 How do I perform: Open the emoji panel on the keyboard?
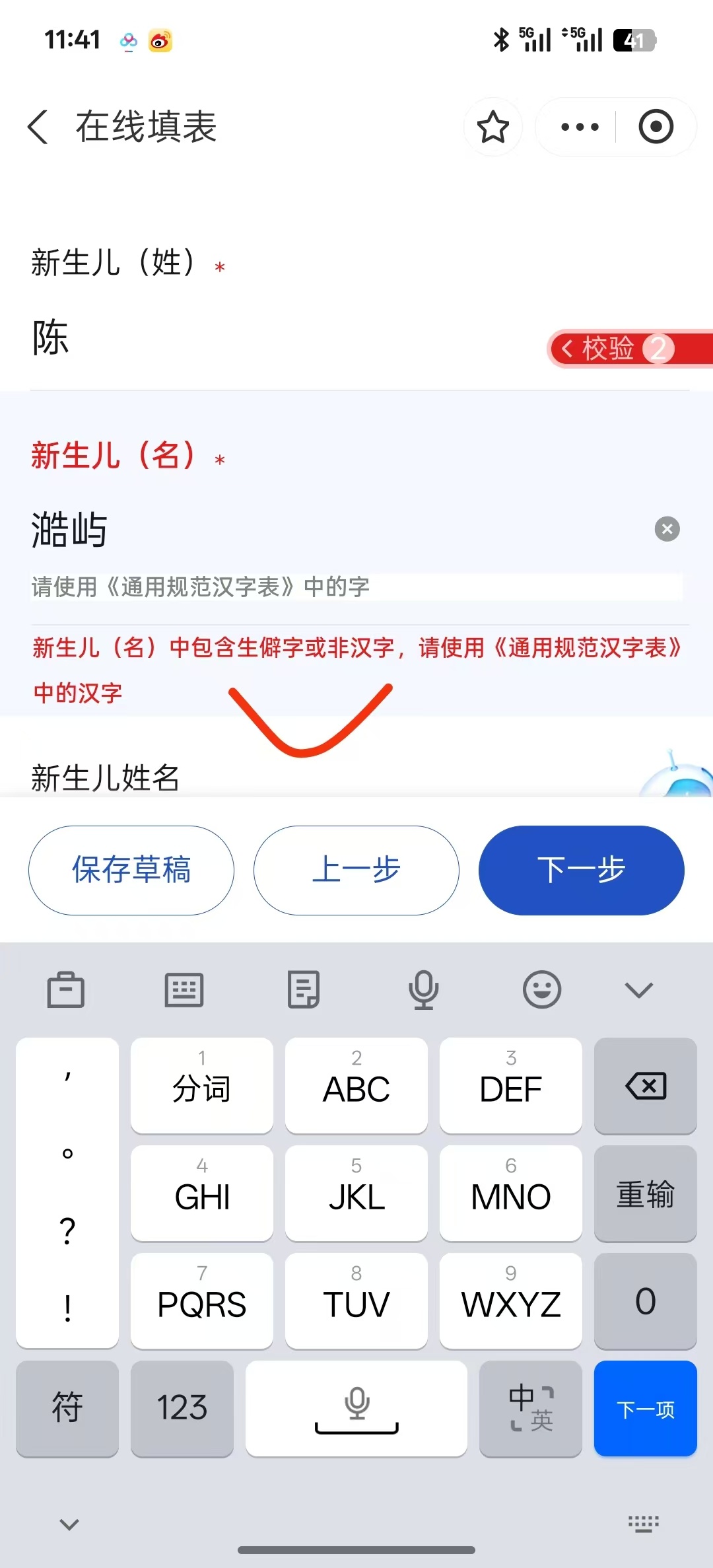541,989
